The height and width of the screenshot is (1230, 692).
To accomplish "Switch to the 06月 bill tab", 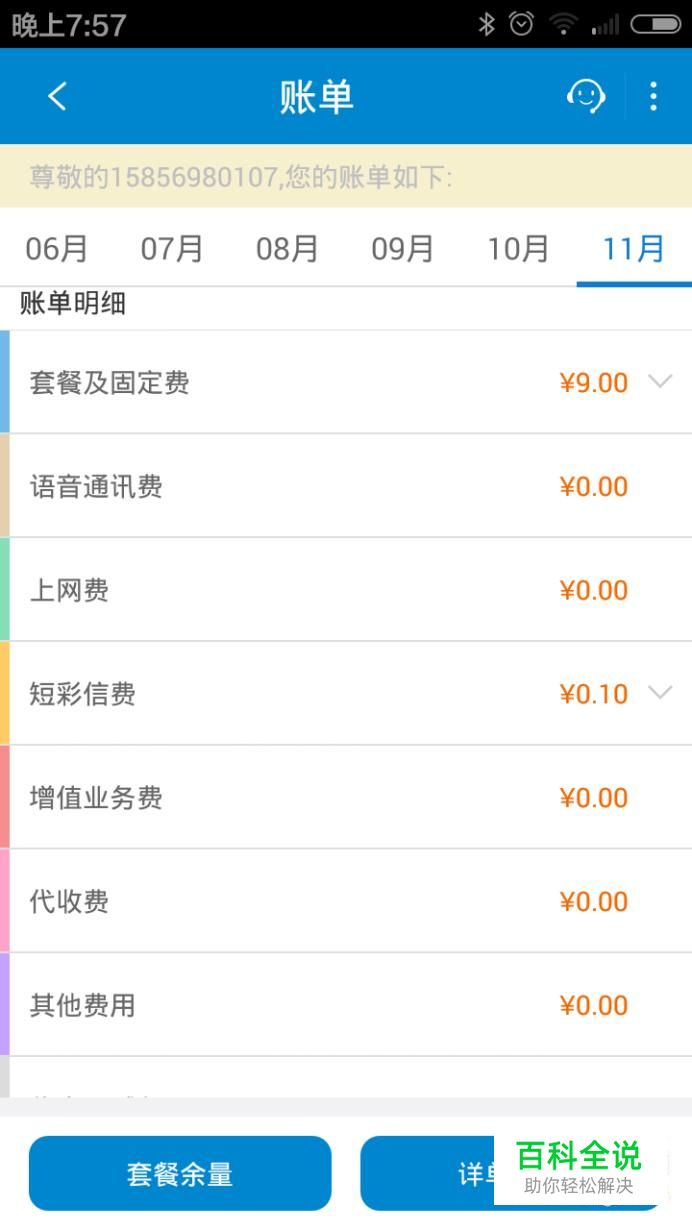I will point(57,248).
